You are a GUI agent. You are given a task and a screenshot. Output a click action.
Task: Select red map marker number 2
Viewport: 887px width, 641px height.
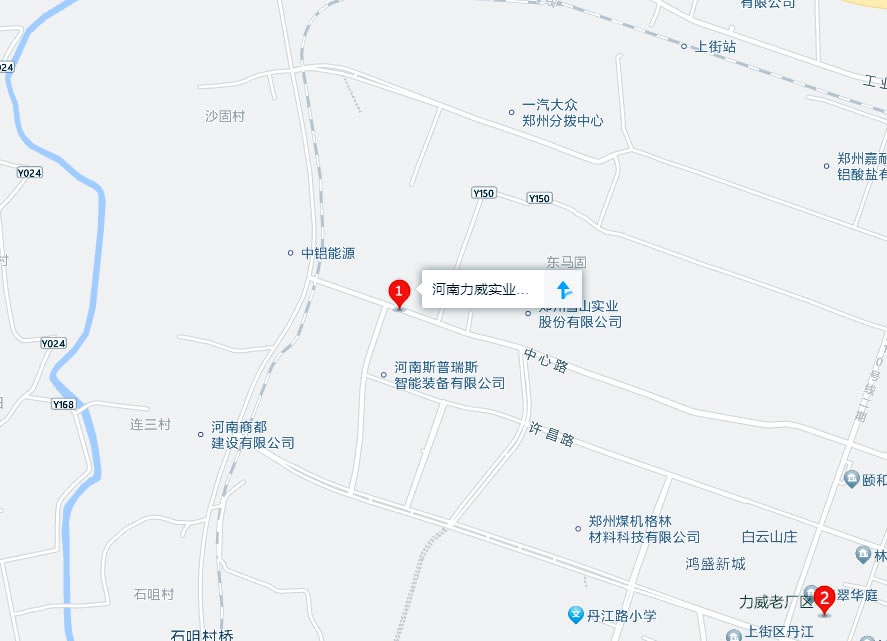pos(825,599)
